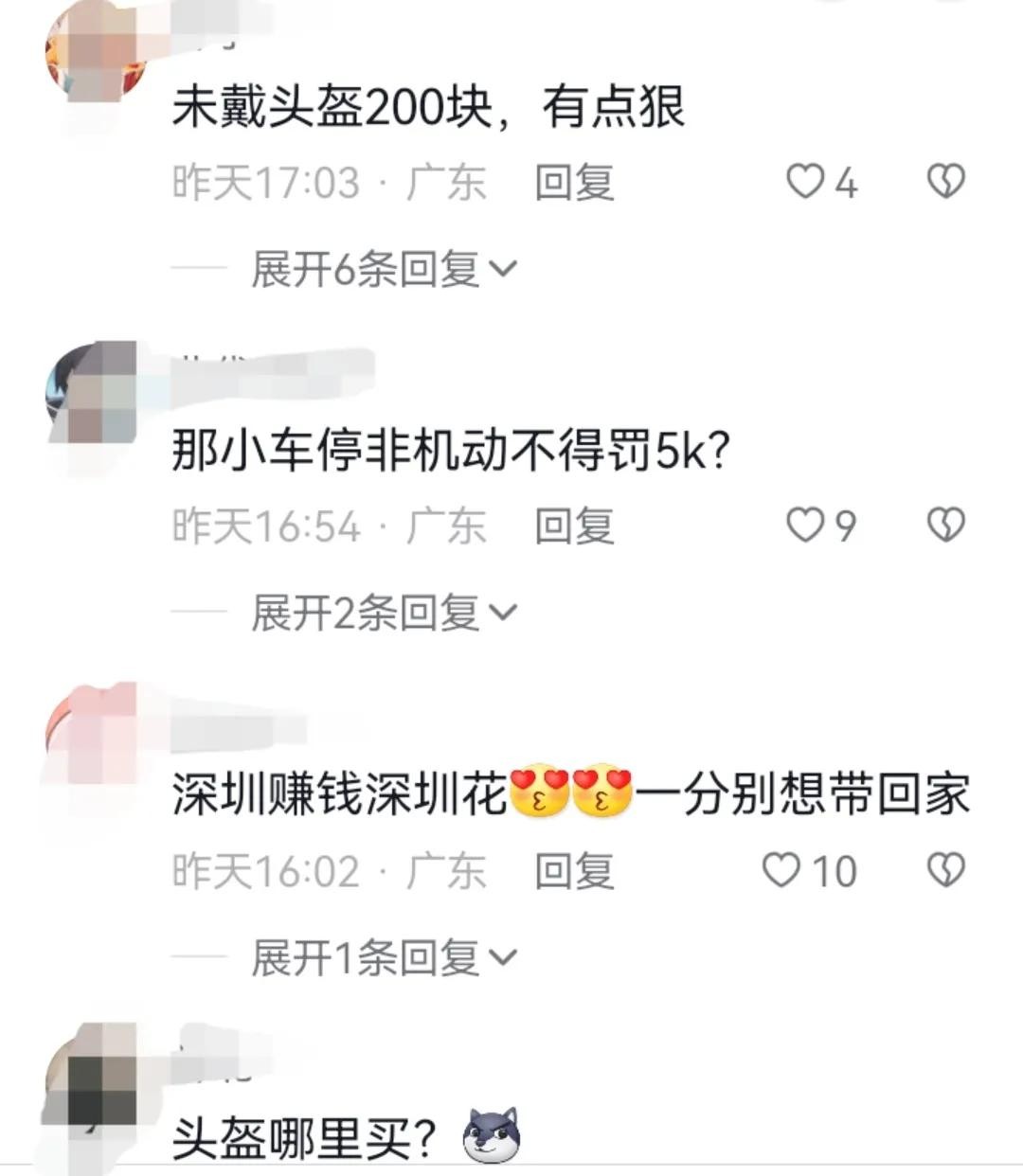Screen dimensions: 1023x1176
Task: Expand 展开6条回复
Action: (x=384, y=270)
